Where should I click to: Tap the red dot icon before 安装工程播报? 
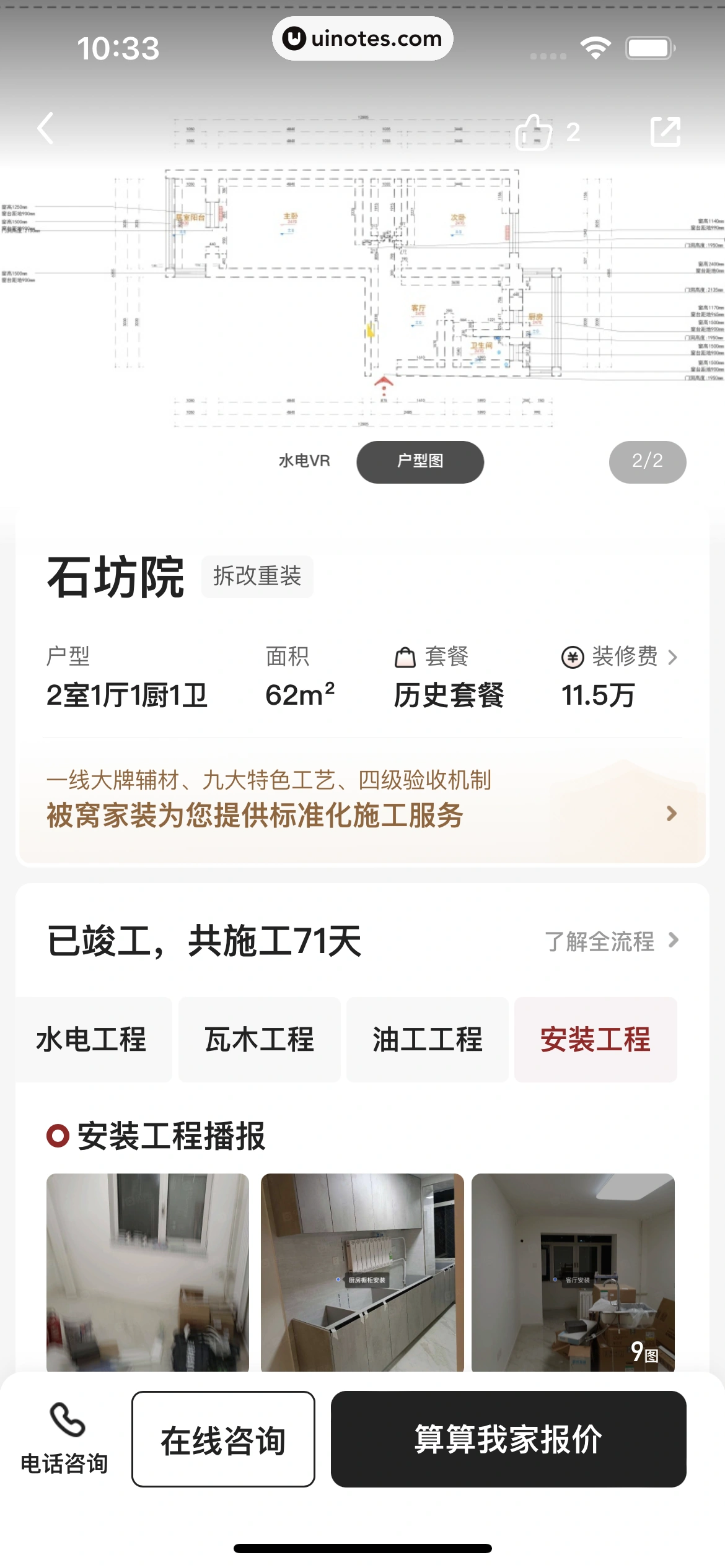coord(57,1136)
